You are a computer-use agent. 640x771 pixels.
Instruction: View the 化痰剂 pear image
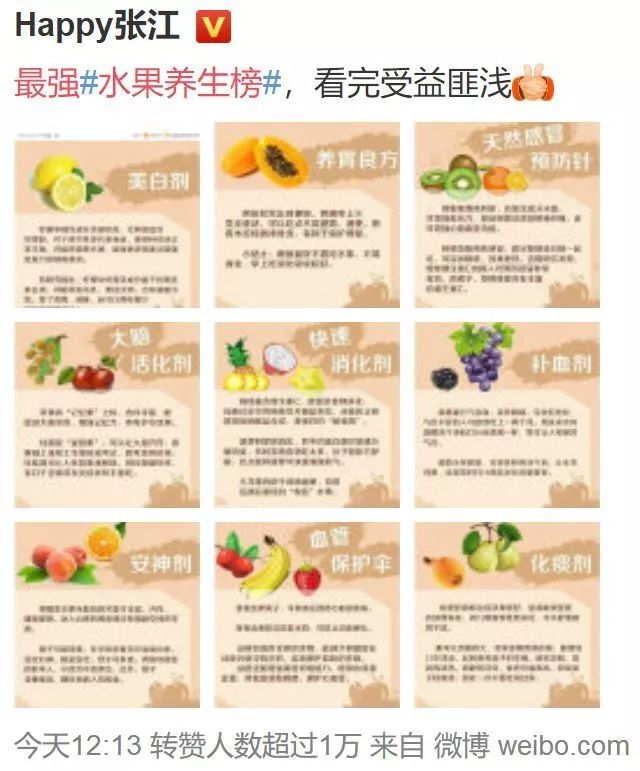click(507, 614)
